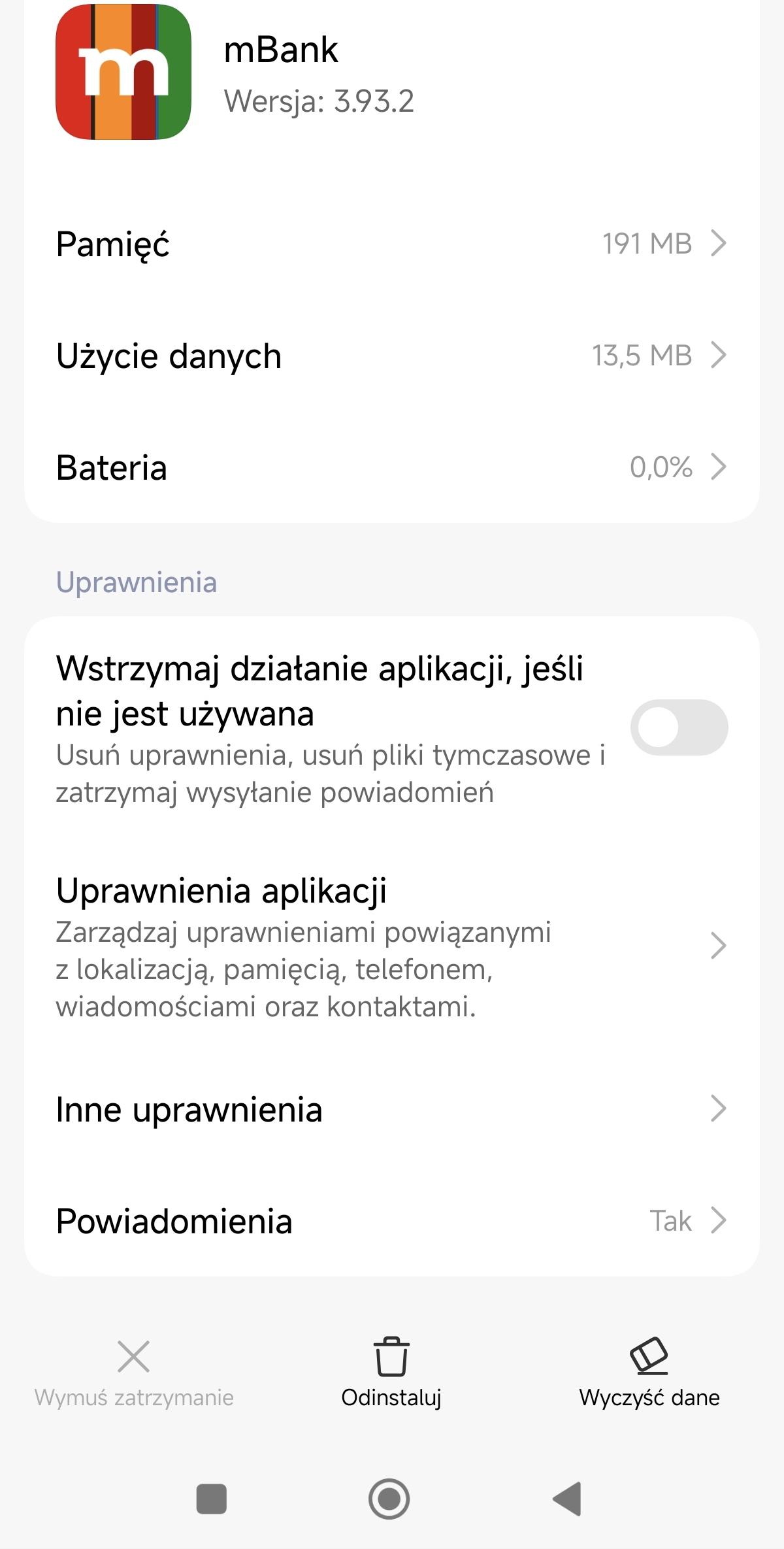Go back with system back button
This screenshot has height=1549, width=784.
pos(567,1499)
